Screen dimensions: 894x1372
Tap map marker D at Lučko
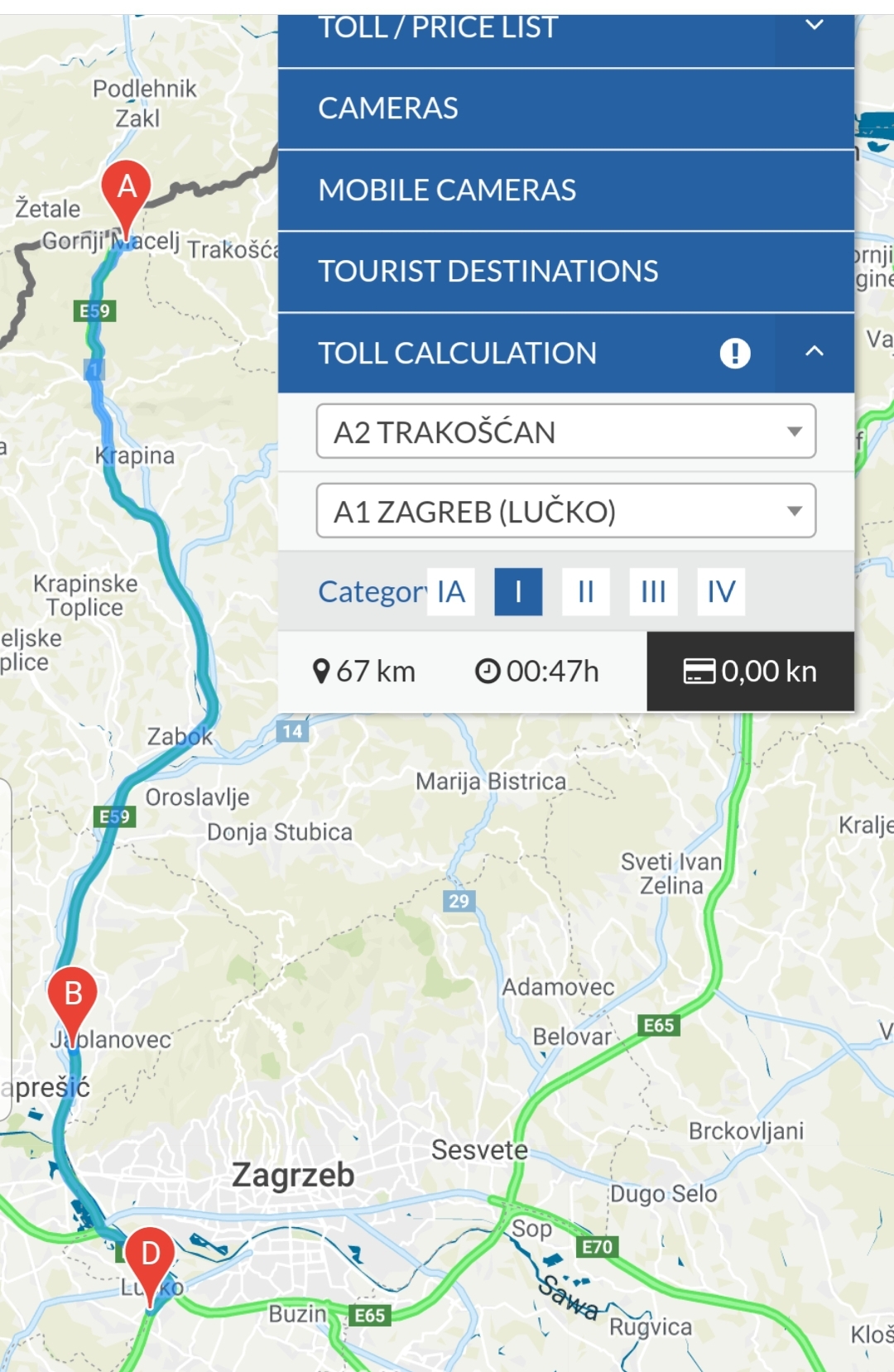click(150, 1257)
